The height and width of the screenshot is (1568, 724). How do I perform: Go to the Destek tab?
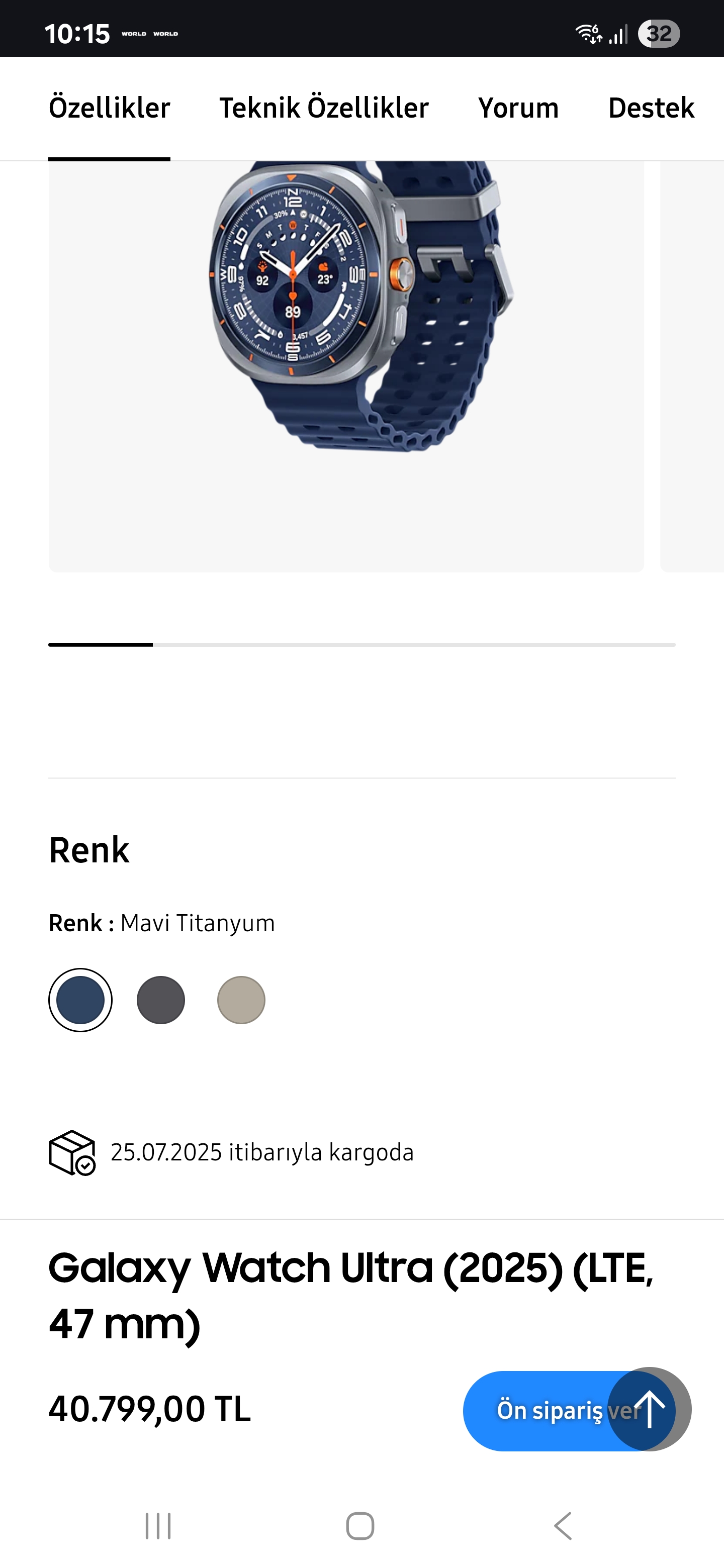click(x=651, y=108)
